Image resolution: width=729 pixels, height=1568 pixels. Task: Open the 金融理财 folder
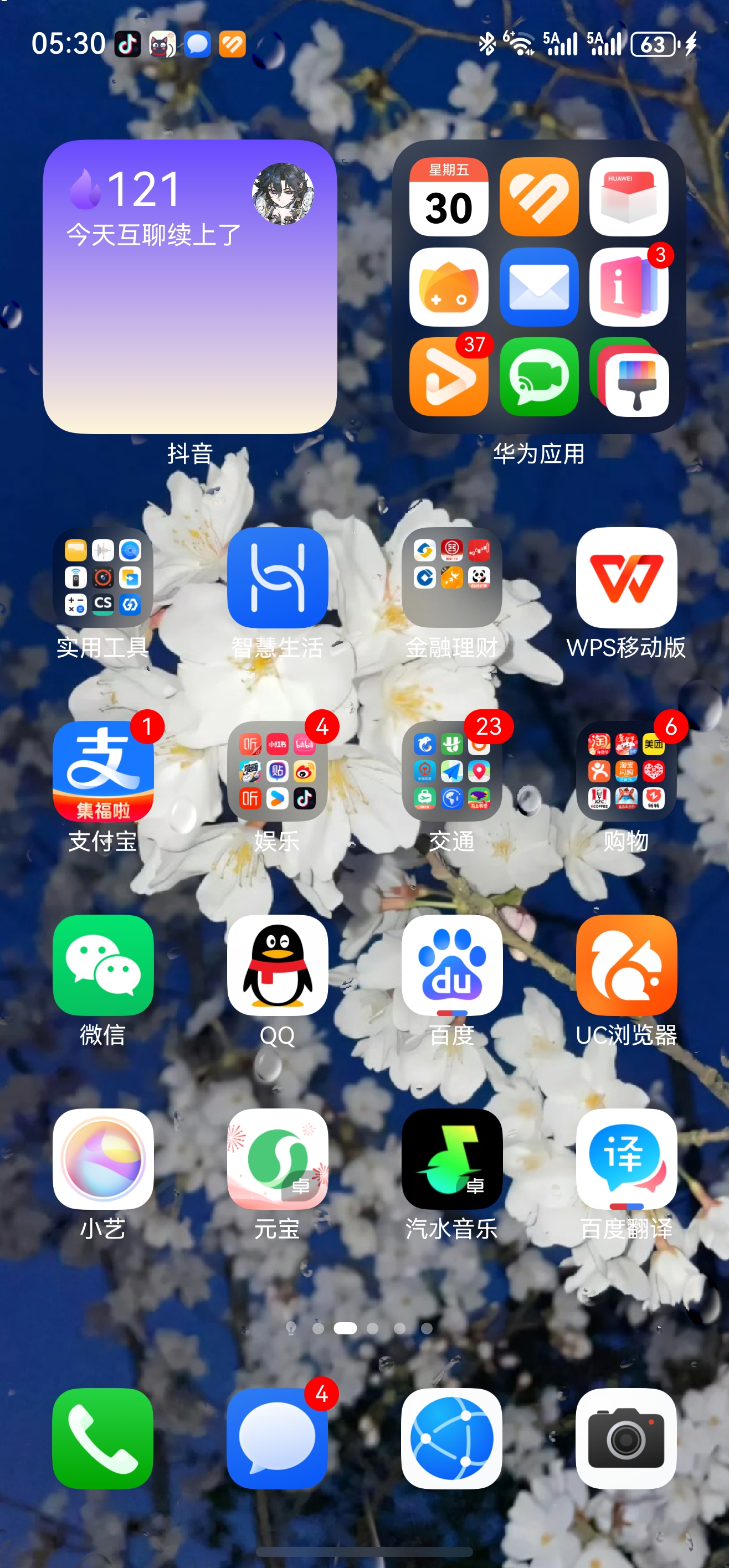click(x=451, y=577)
